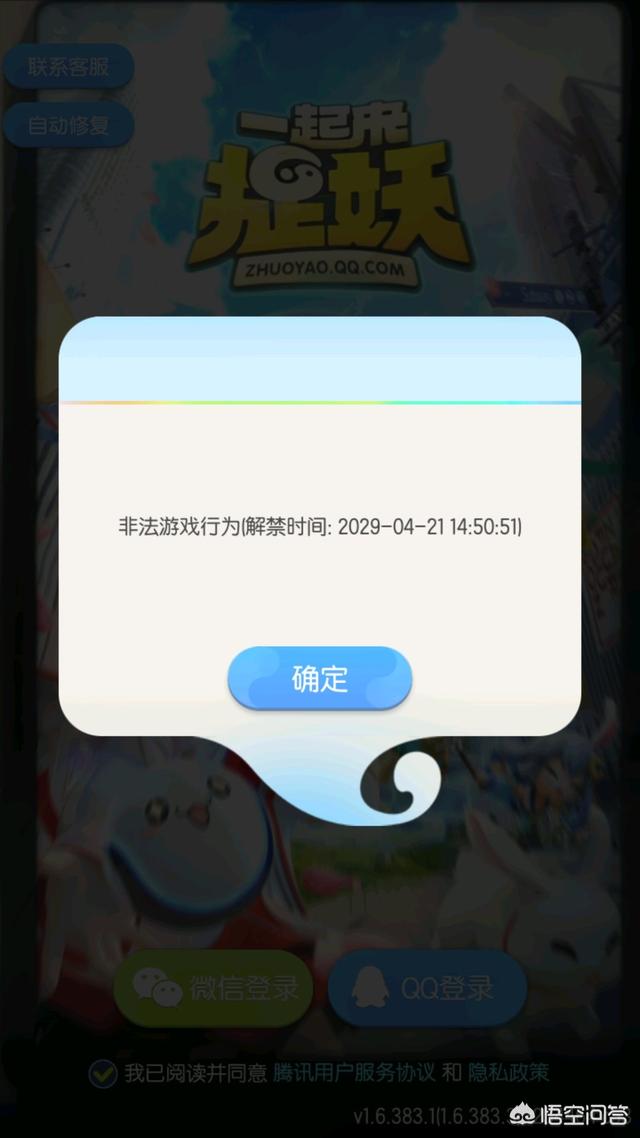Viewport: 640px width, 1138px height.
Task: Tap 确定 to dismiss the ban dialog
Action: point(320,678)
